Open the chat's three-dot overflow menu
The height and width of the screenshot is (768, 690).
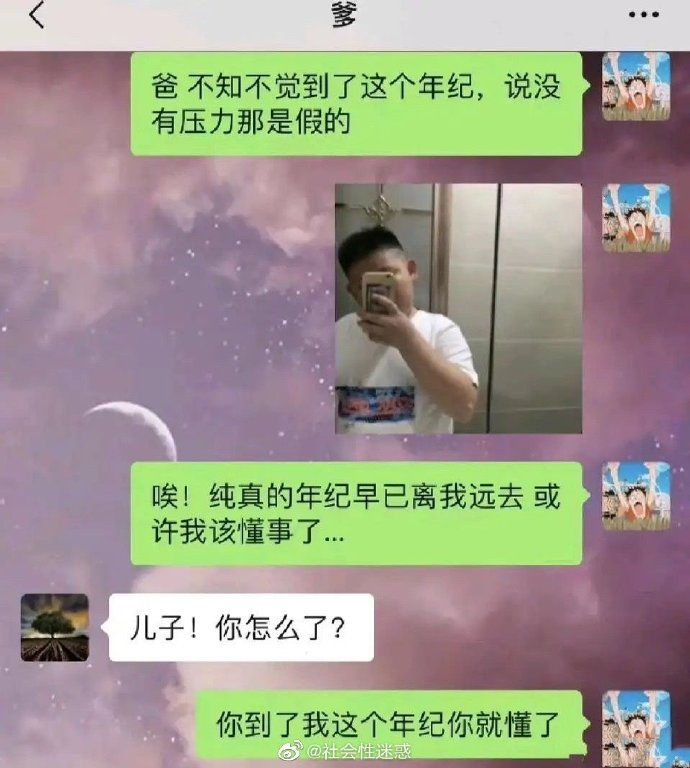pos(643,16)
